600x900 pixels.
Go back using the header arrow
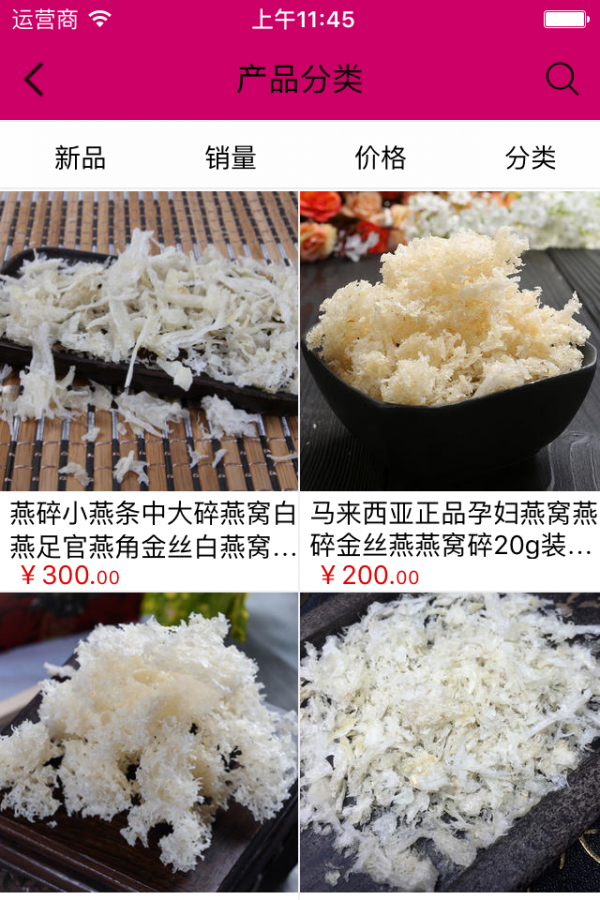(x=34, y=79)
